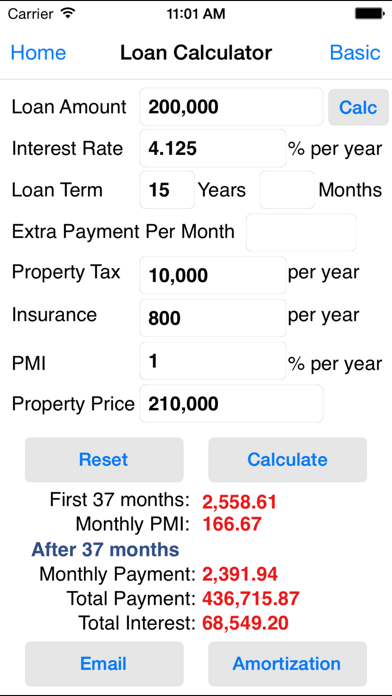This screenshot has width=392, height=696.
Task: Tap the Calc button beside Loan Amount
Action: (x=358, y=107)
